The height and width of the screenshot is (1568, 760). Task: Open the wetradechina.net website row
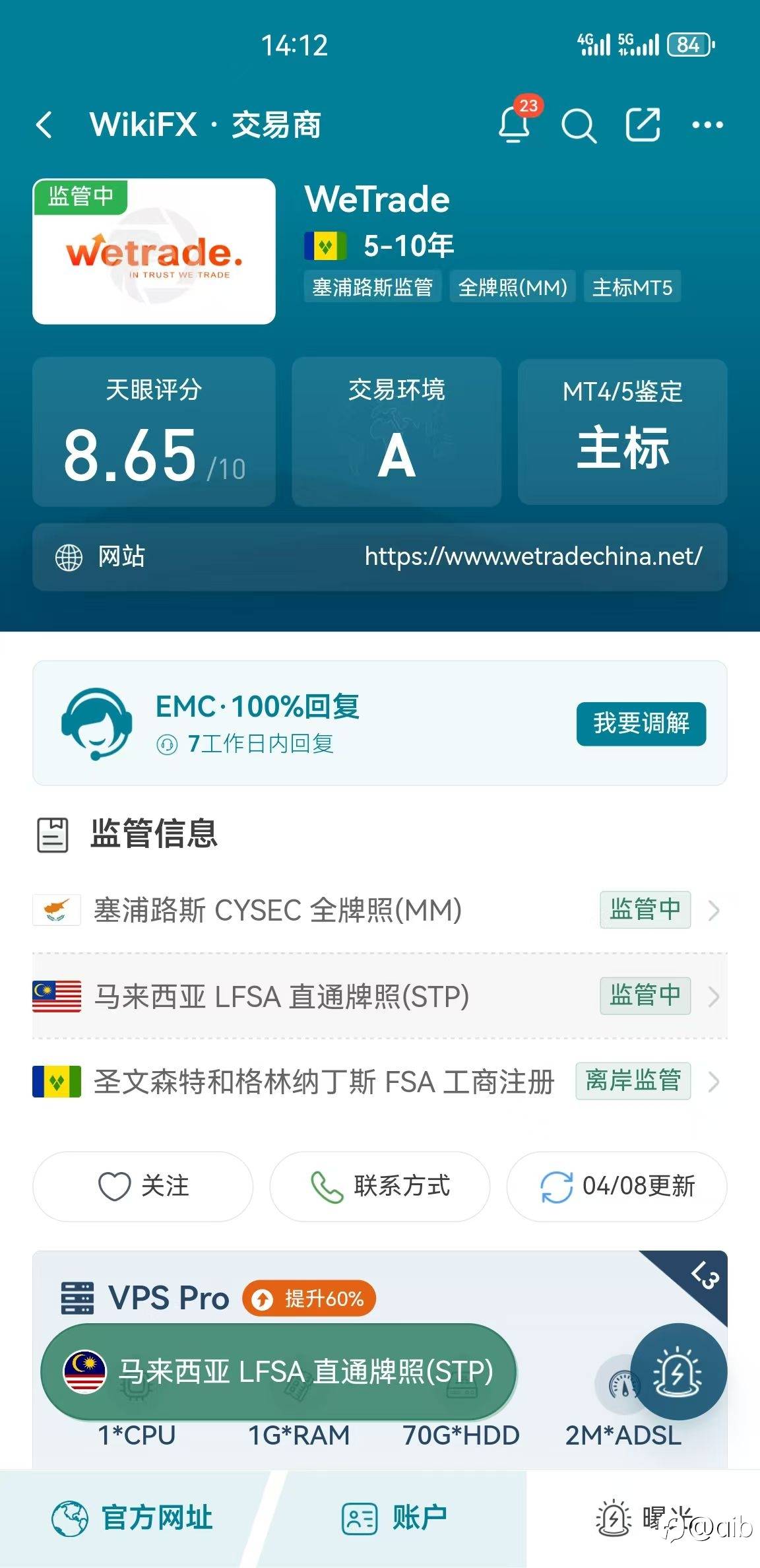click(380, 557)
